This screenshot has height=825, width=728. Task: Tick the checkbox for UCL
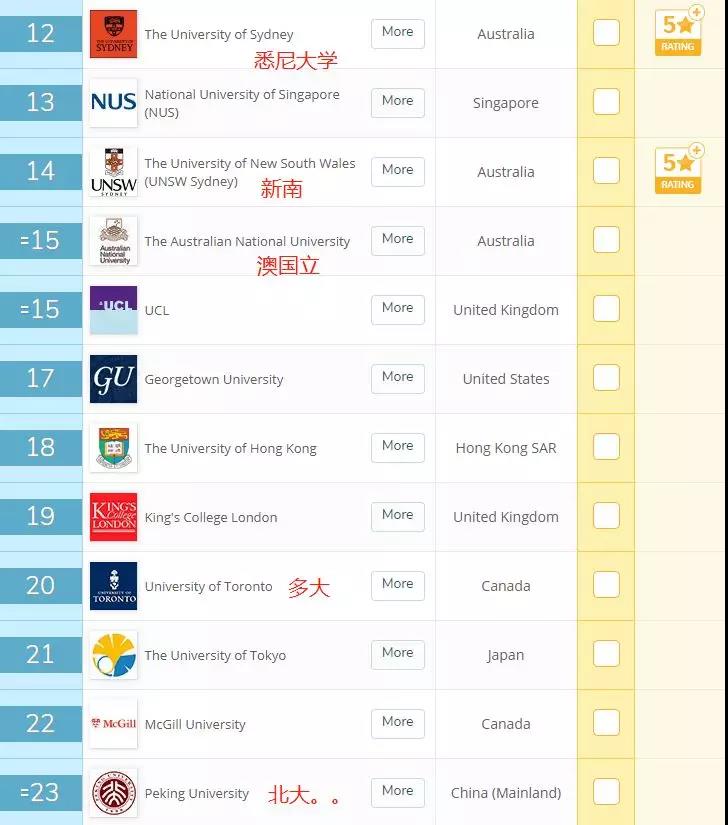click(606, 309)
